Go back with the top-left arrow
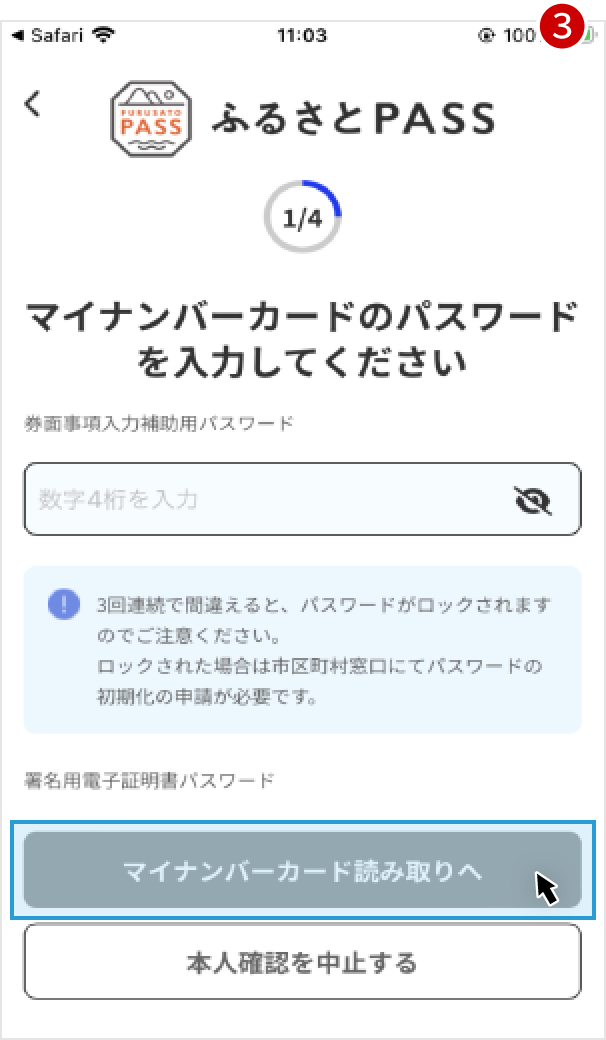 click(x=33, y=103)
